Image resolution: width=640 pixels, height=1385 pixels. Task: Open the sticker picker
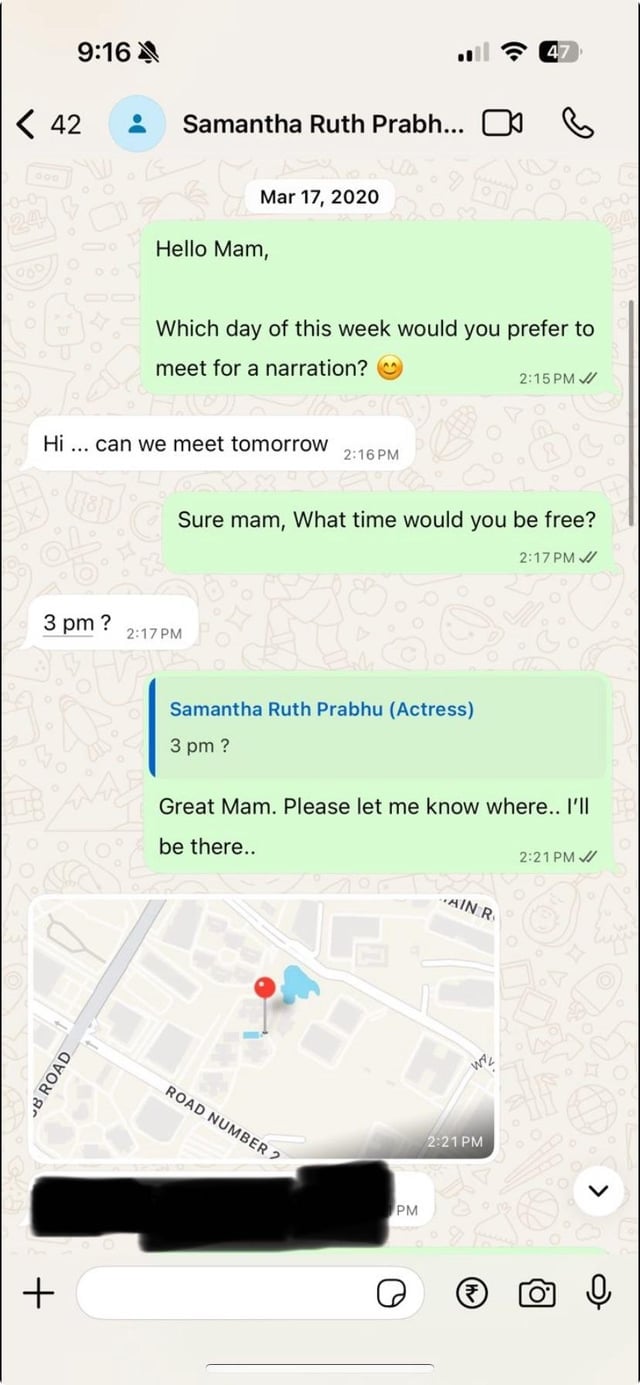391,1295
